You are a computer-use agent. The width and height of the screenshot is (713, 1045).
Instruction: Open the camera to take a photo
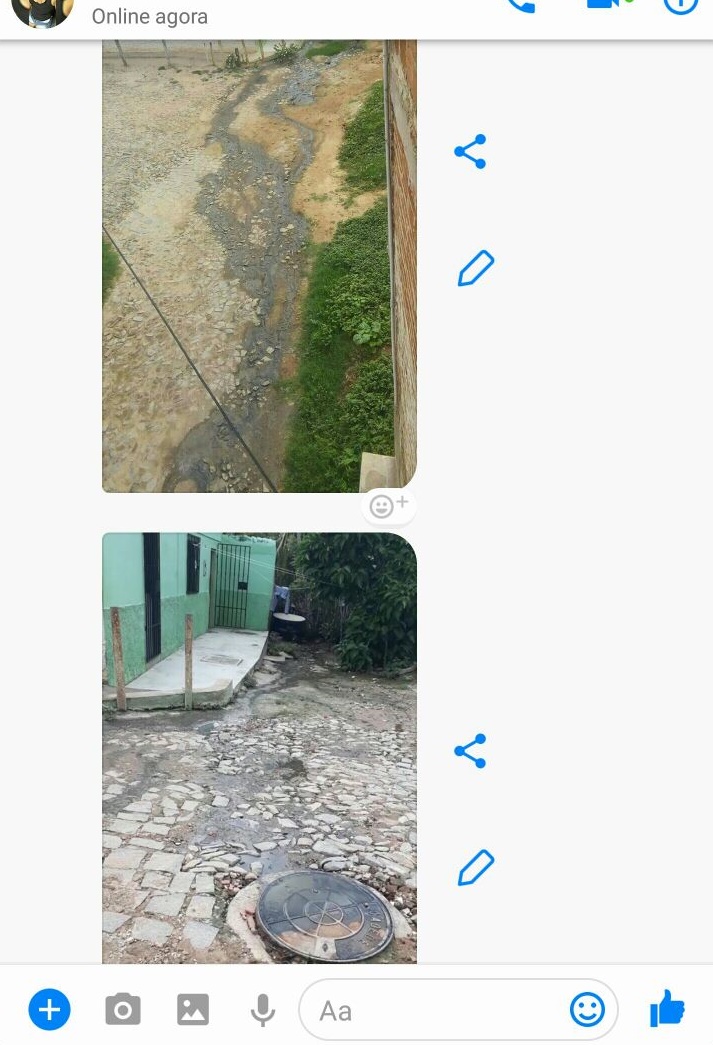(123, 1010)
